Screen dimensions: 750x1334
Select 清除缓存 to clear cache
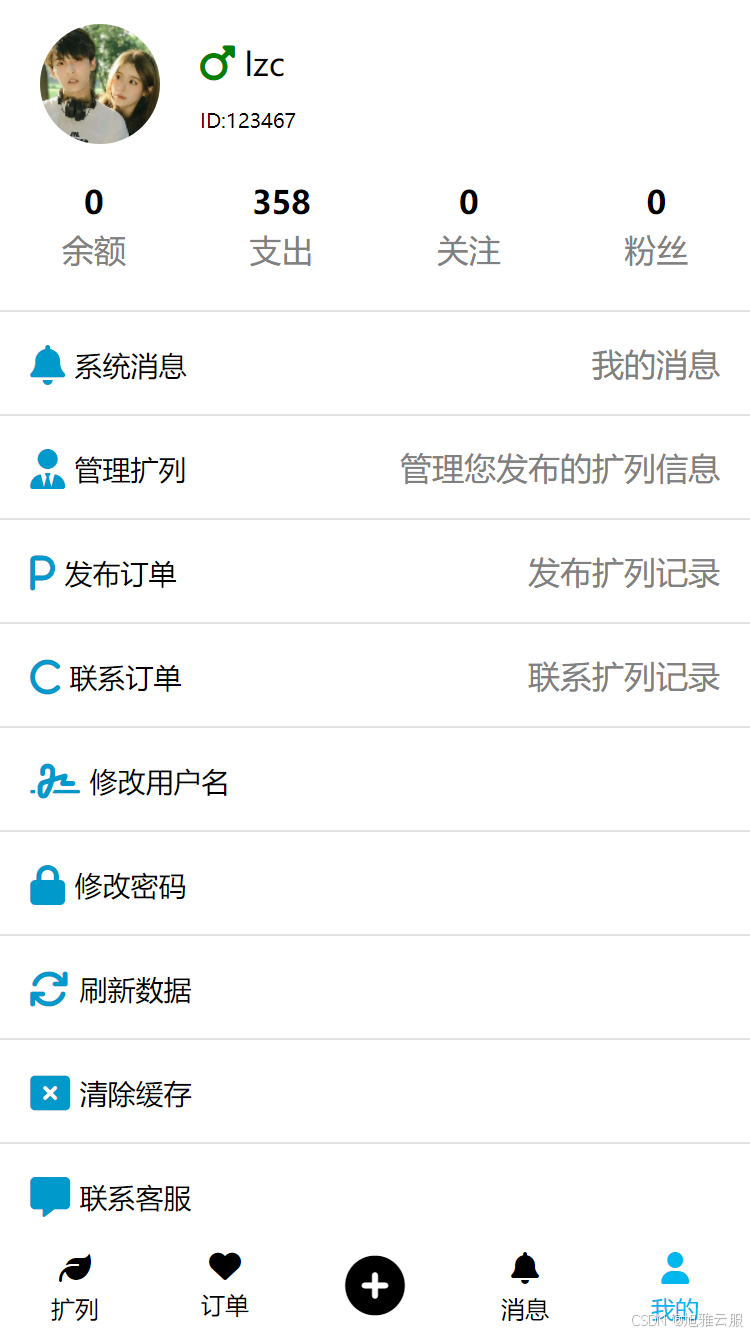click(x=375, y=1092)
